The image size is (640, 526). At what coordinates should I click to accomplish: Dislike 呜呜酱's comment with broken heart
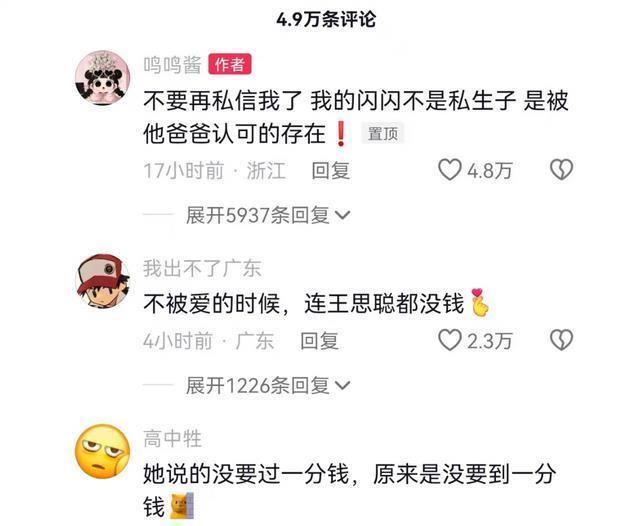561,171
